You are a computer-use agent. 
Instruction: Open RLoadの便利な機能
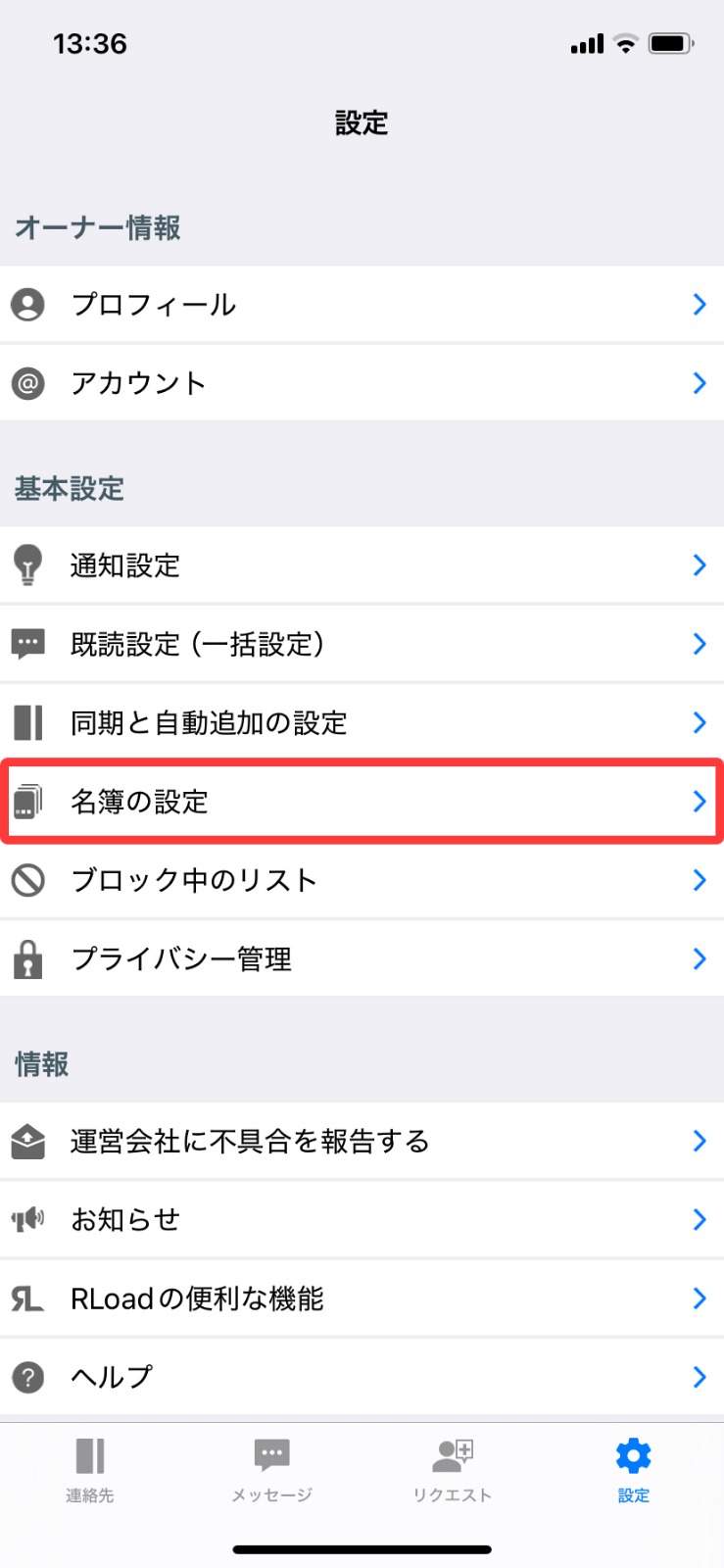pos(362,1298)
